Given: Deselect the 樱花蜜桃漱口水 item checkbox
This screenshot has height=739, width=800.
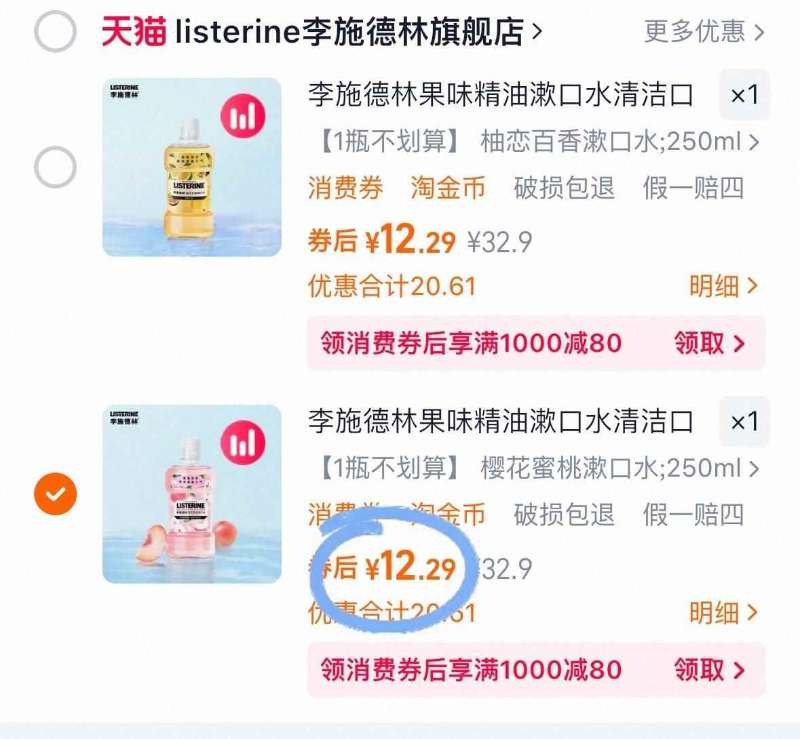Looking at the screenshot, I should pos(55,494).
